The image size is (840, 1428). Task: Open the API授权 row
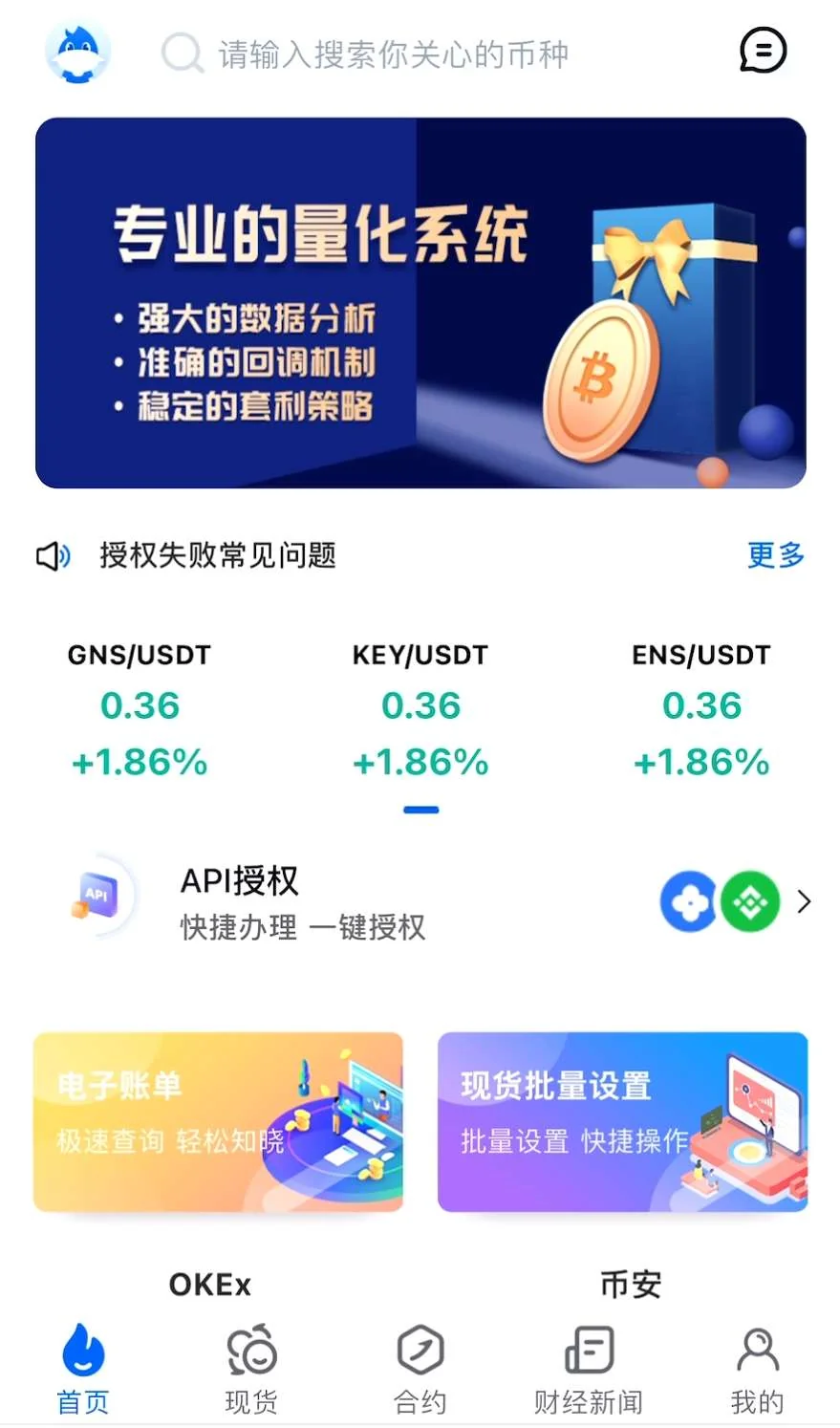(x=420, y=901)
